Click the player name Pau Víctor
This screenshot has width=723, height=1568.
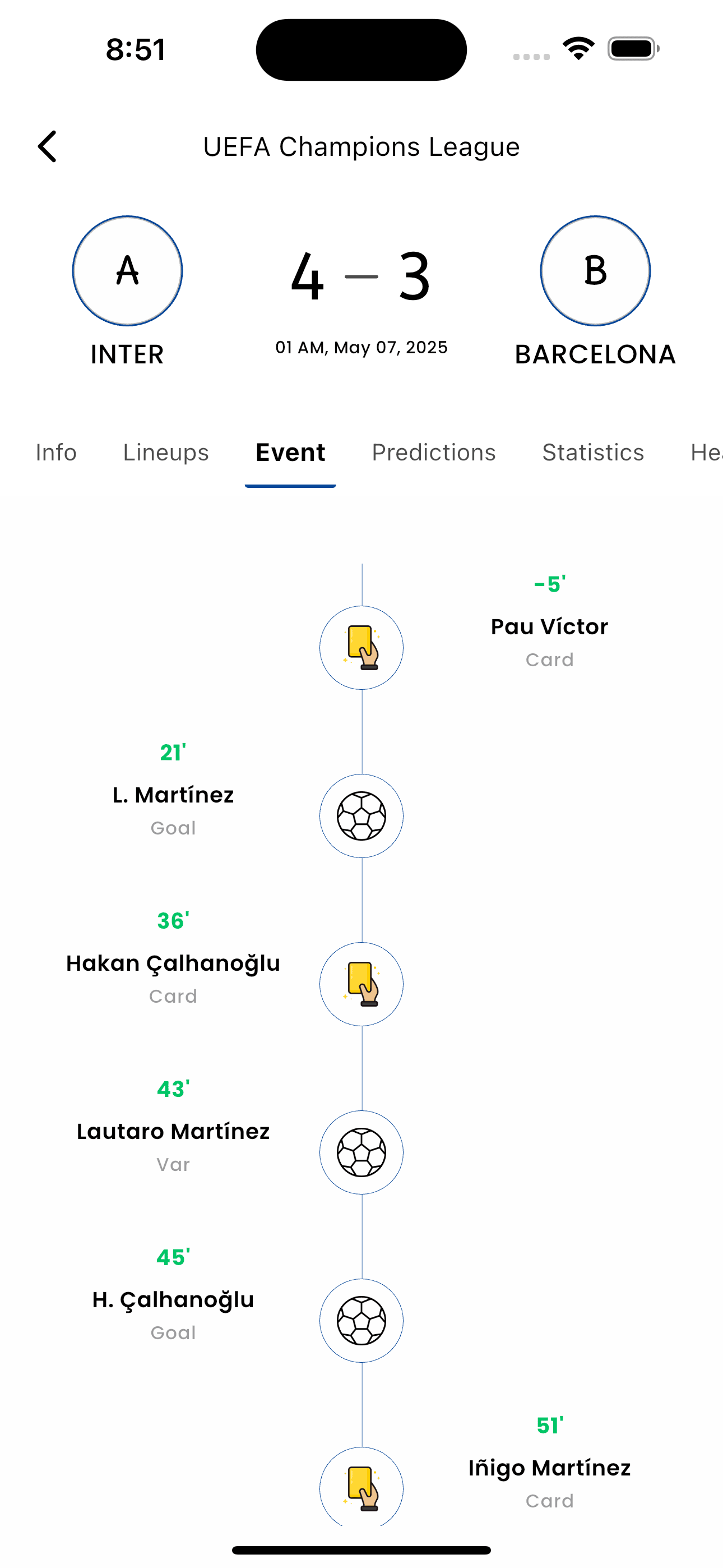[549, 626]
